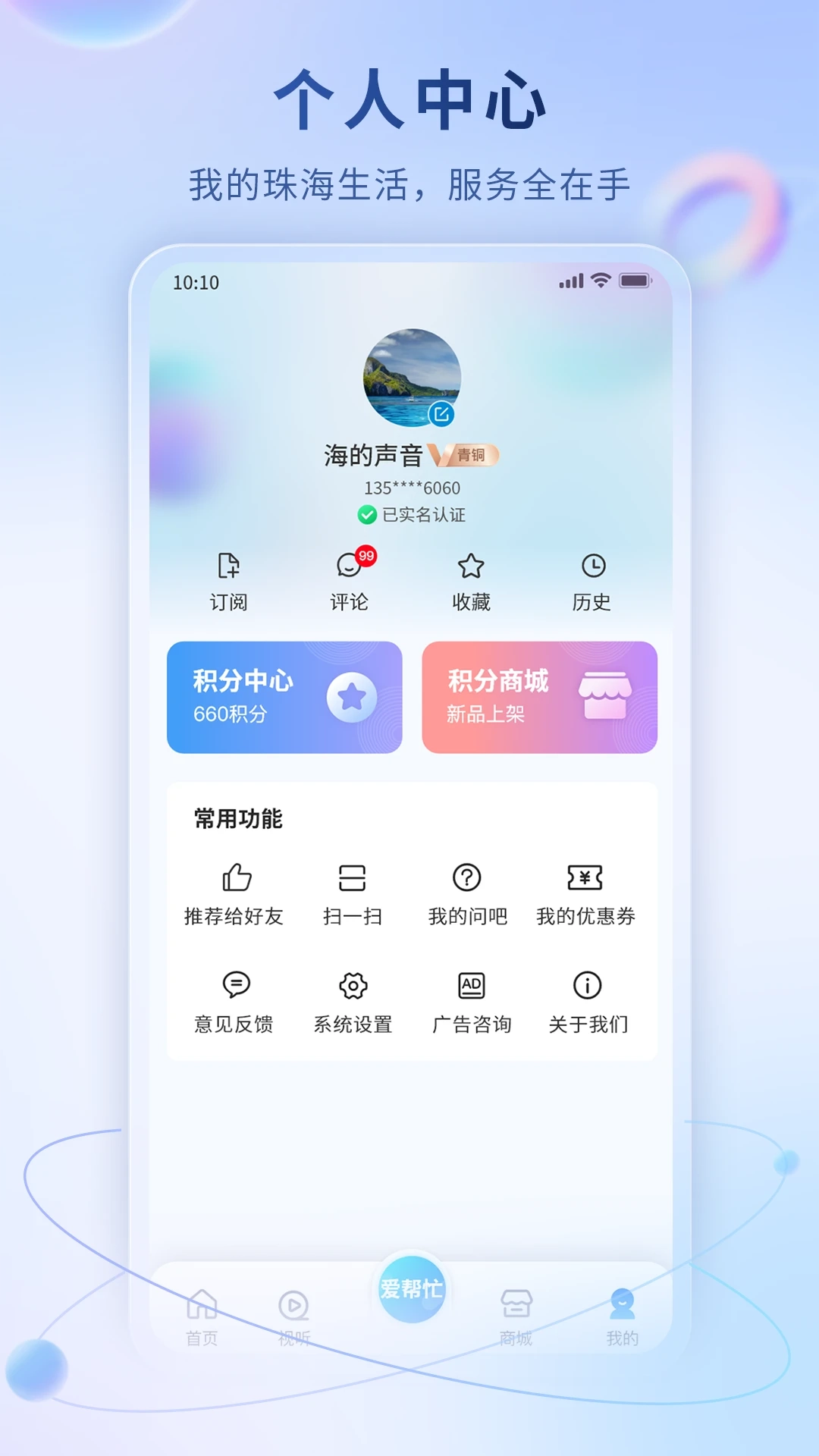Tap 已实名认证 verification label
The image size is (819, 1456).
pos(409,514)
